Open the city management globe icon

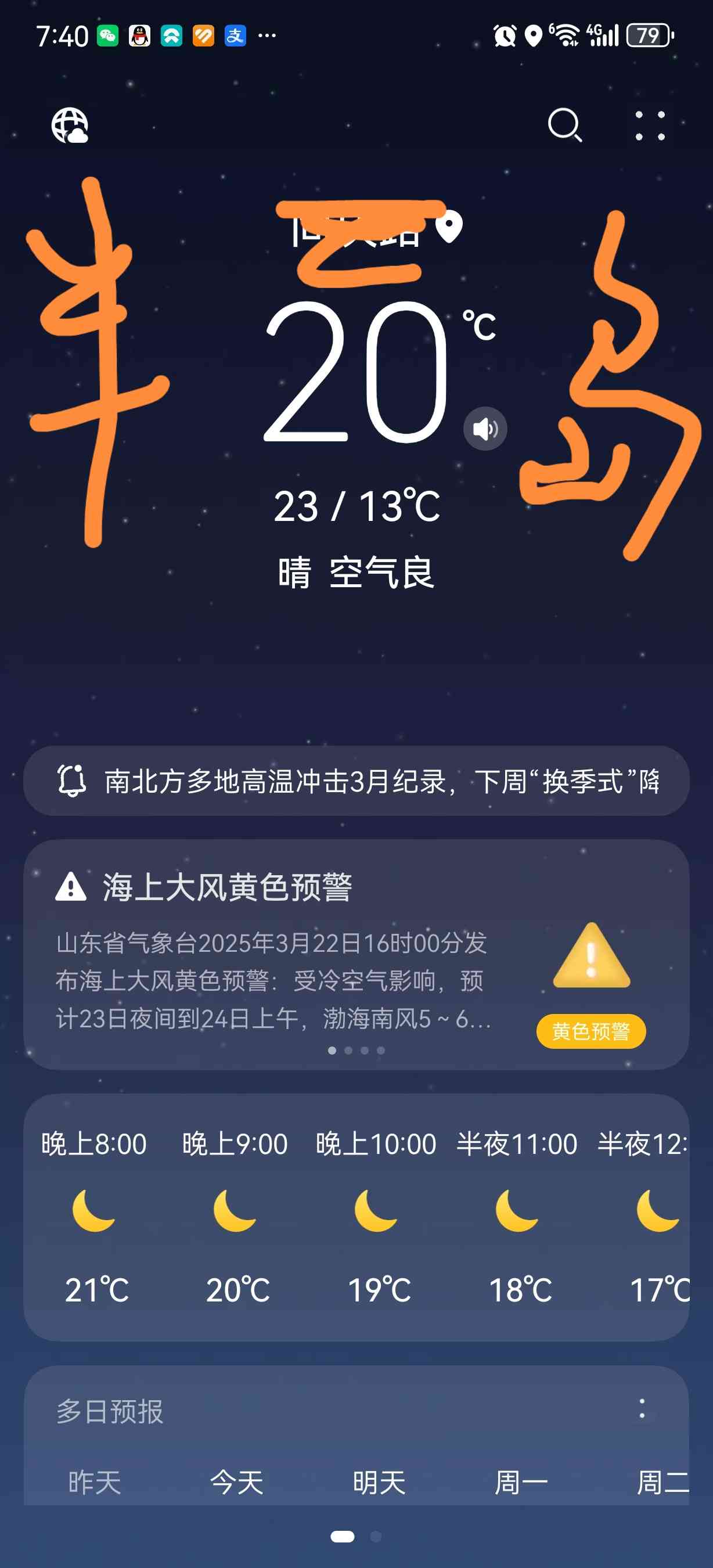(70, 125)
